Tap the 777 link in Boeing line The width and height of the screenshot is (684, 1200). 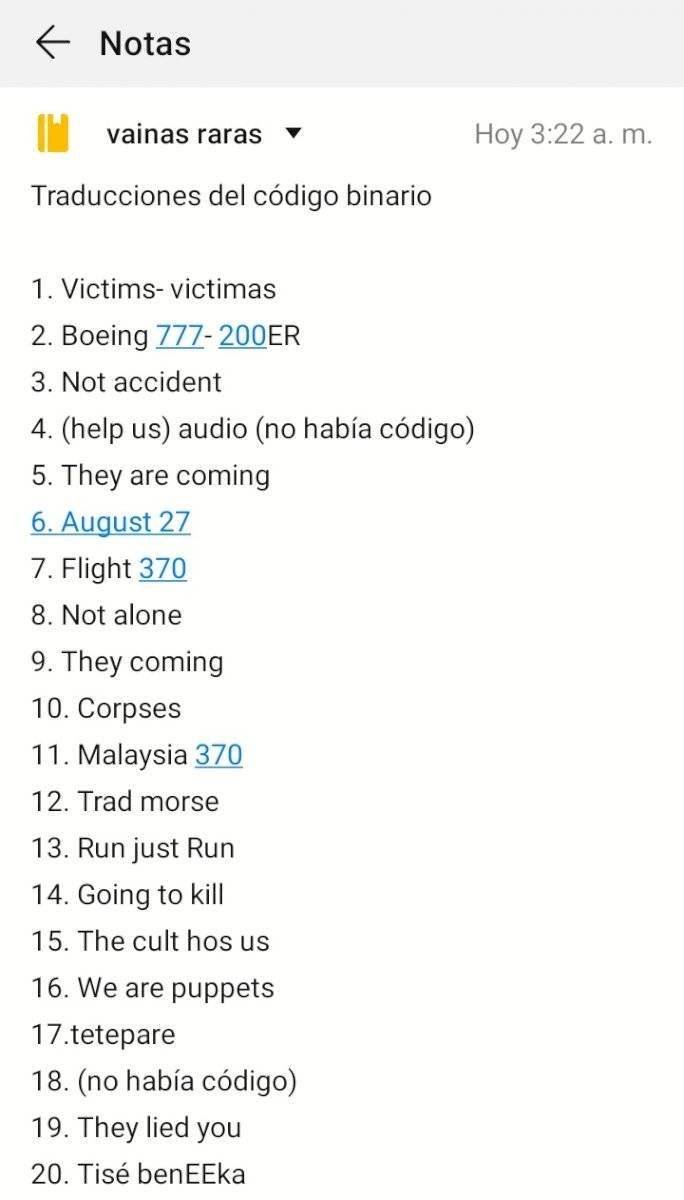click(178, 336)
